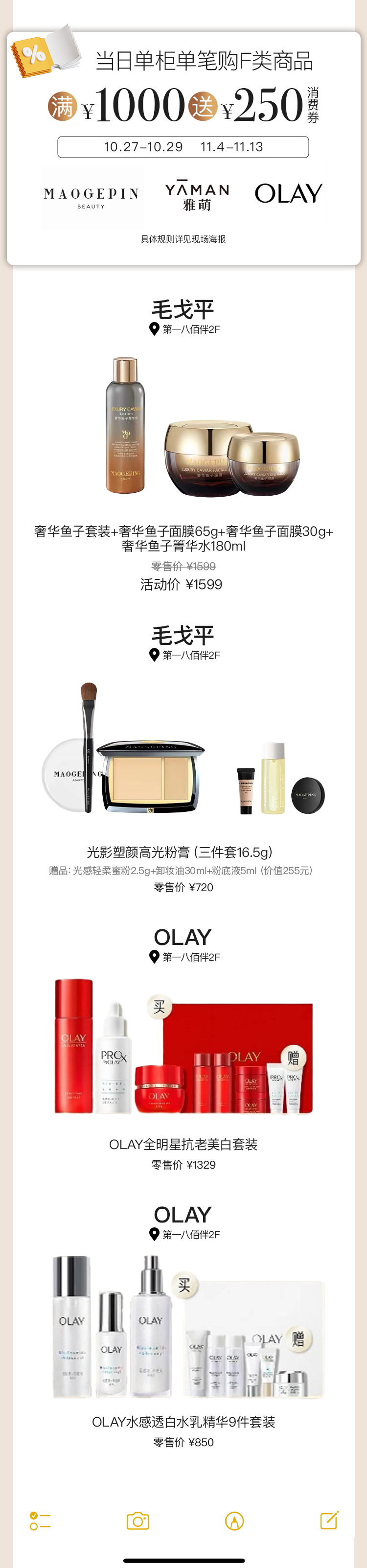Open the markup pen tool

click(x=234, y=1521)
